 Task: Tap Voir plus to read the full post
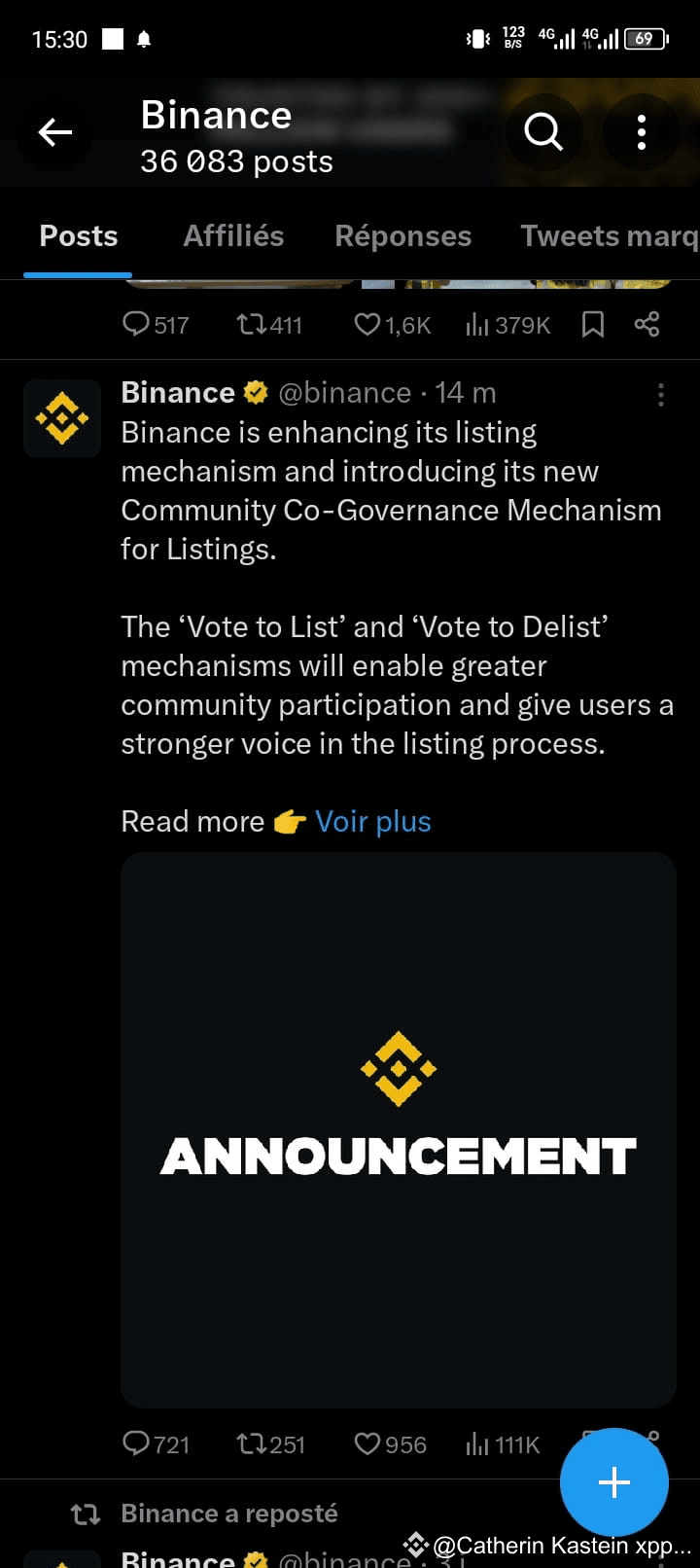[373, 822]
